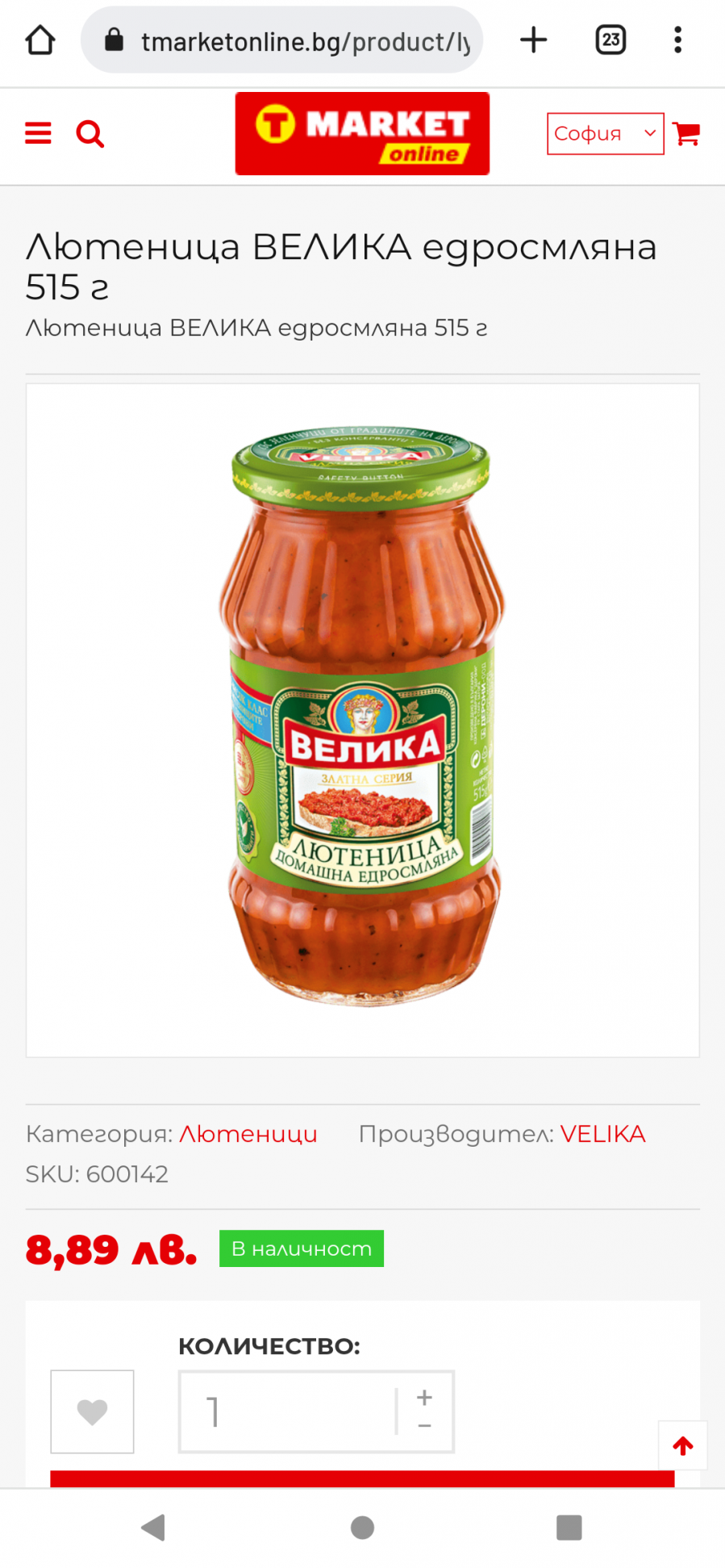725x1568 pixels.
Task: Open the browser overflow menu
Action: click(x=677, y=40)
